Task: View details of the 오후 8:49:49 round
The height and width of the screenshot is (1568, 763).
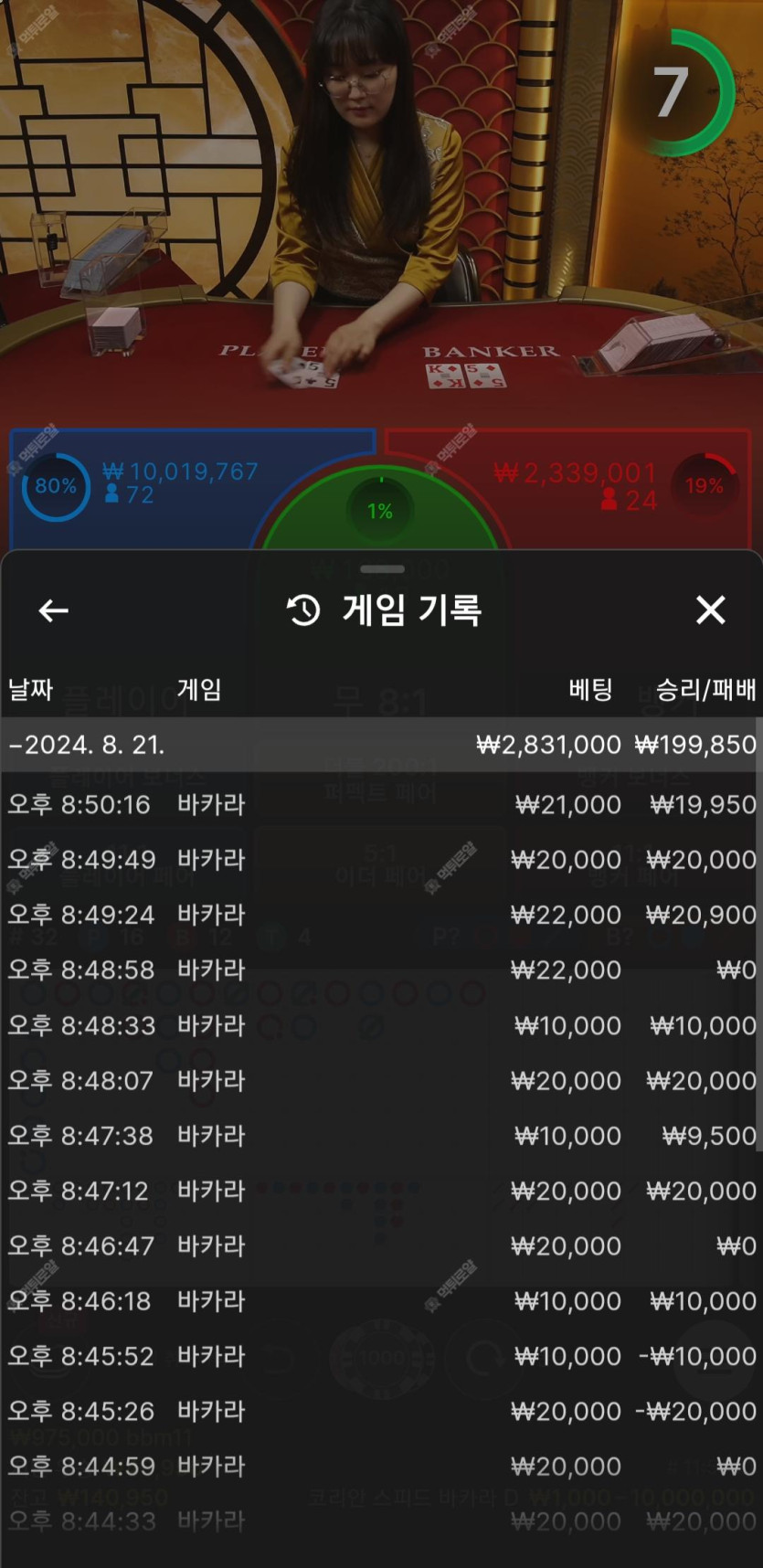Action: (x=379, y=860)
